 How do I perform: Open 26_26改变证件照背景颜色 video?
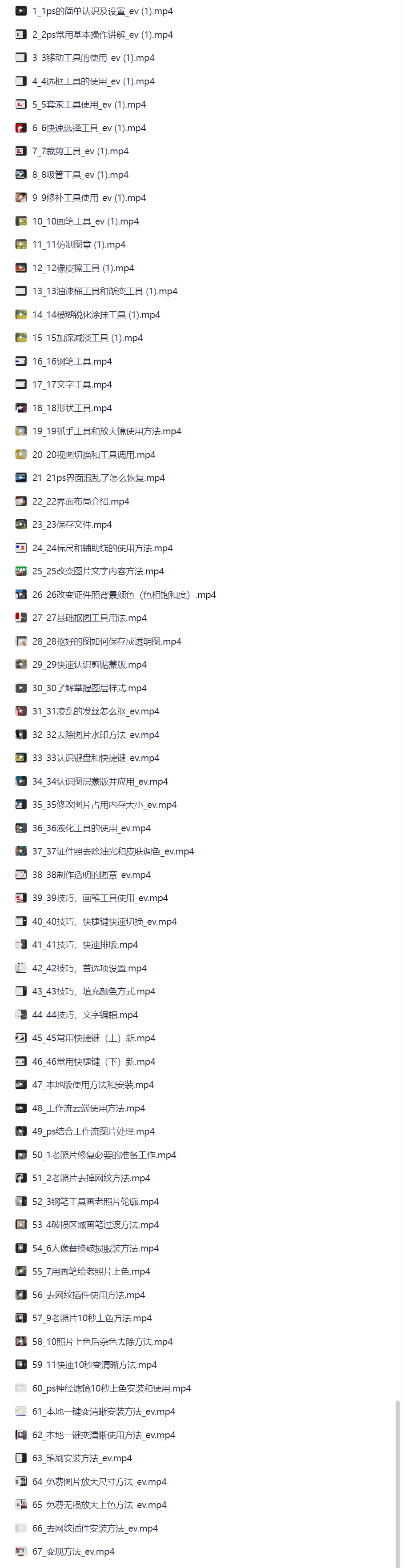click(124, 595)
